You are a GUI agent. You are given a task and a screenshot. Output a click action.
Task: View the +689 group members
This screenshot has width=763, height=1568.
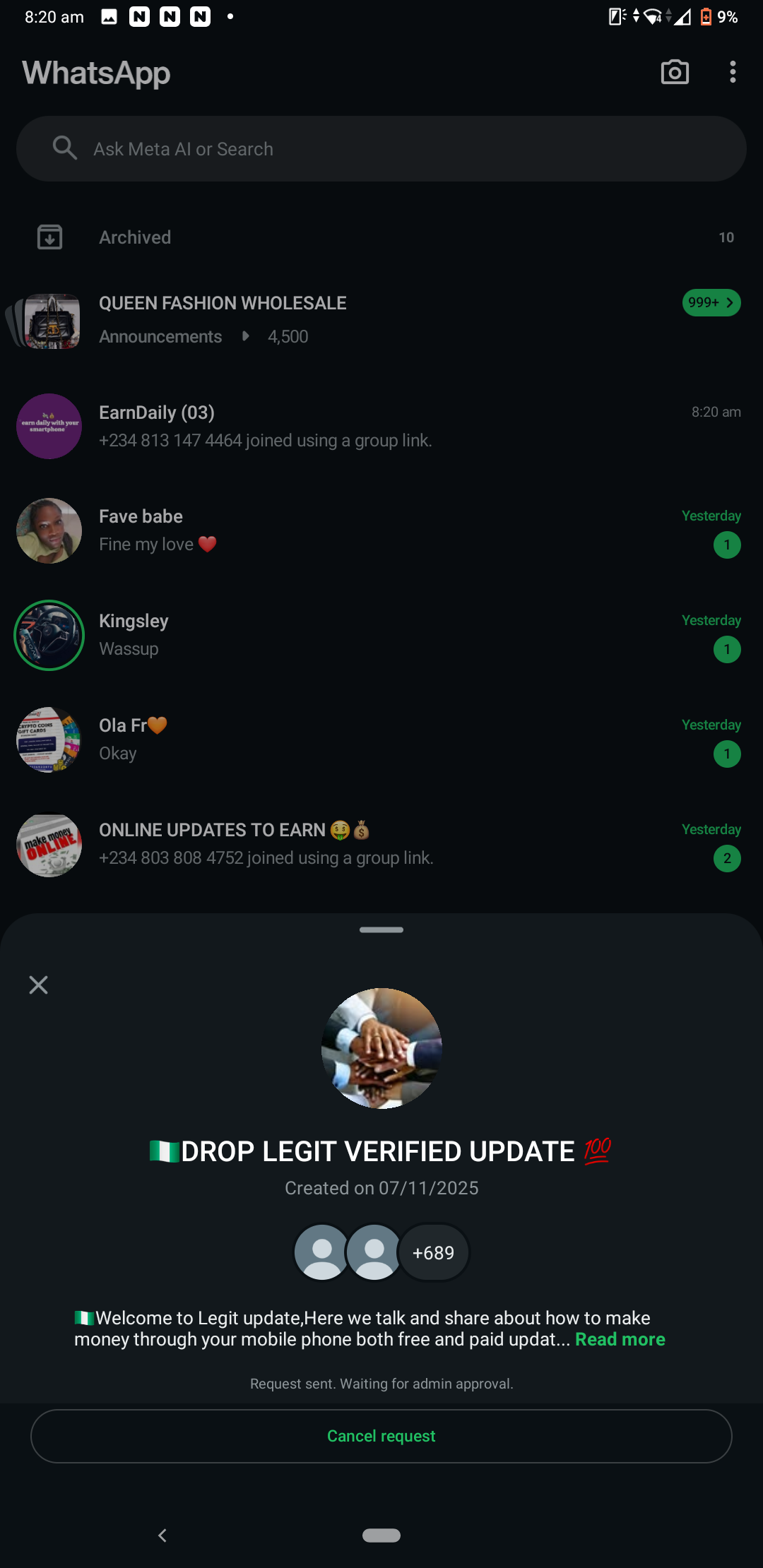pos(433,1252)
